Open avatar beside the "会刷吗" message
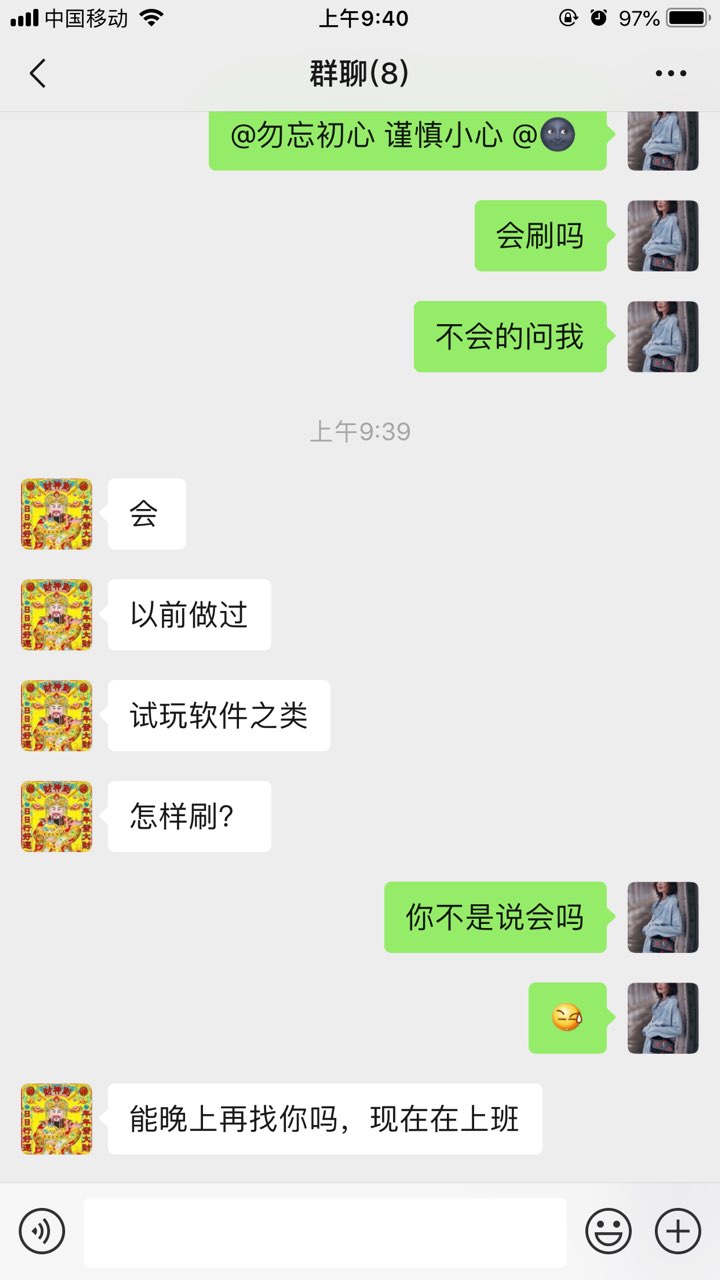Image resolution: width=720 pixels, height=1280 pixels. pos(663,236)
